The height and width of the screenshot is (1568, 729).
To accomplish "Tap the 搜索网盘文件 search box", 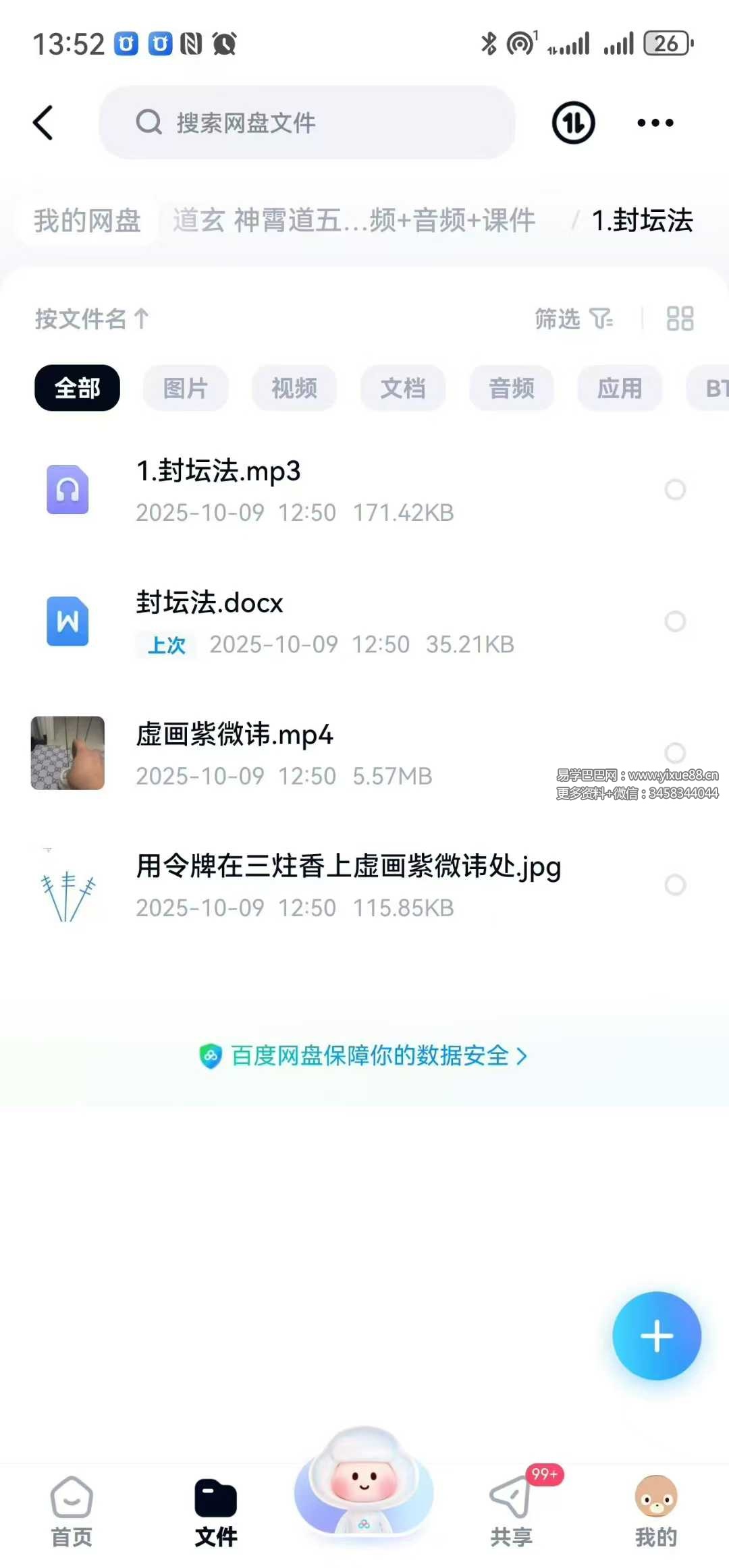I will point(307,123).
